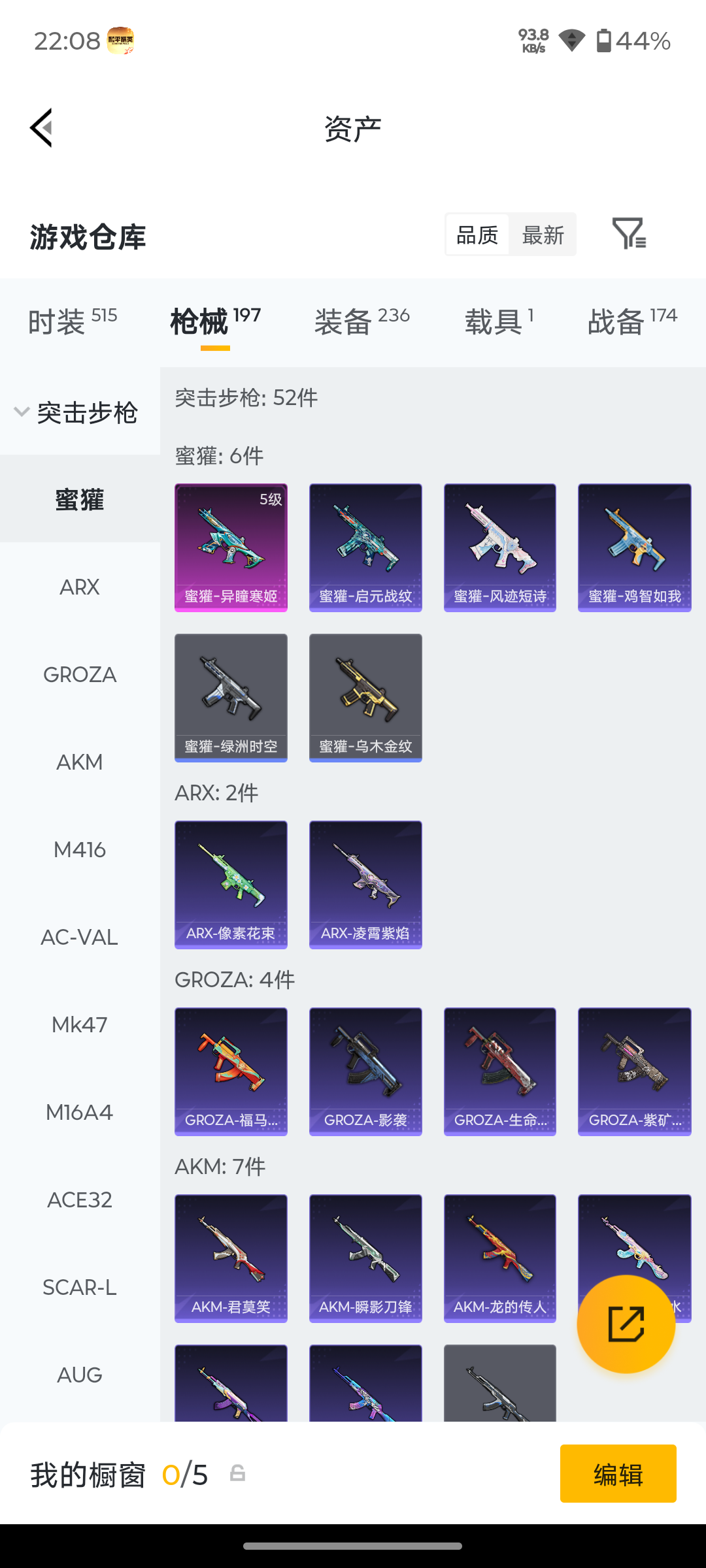Viewport: 706px width, 1568px height.
Task: Jump to GROZA in the sidebar
Action: (80, 674)
